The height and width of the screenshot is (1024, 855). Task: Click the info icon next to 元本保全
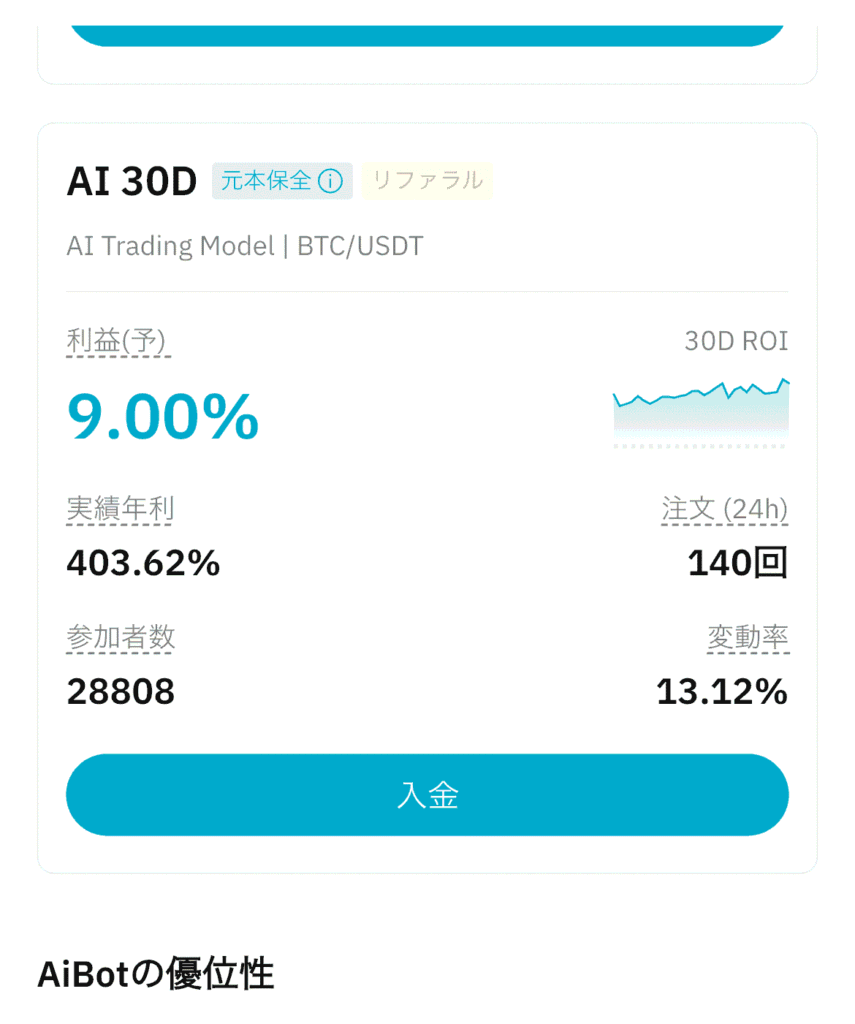click(x=330, y=181)
